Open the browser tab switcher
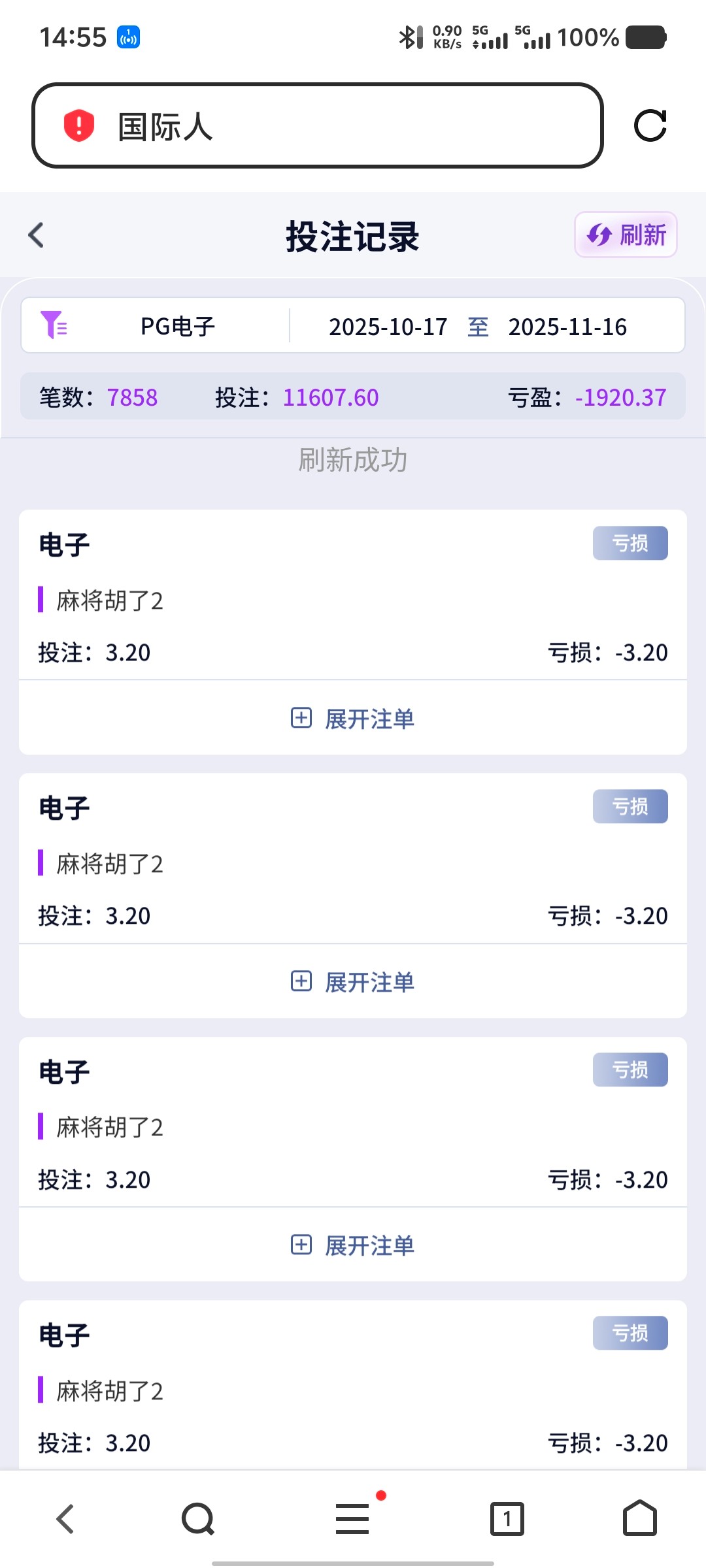The image size is (706, 1568). 507,1518
